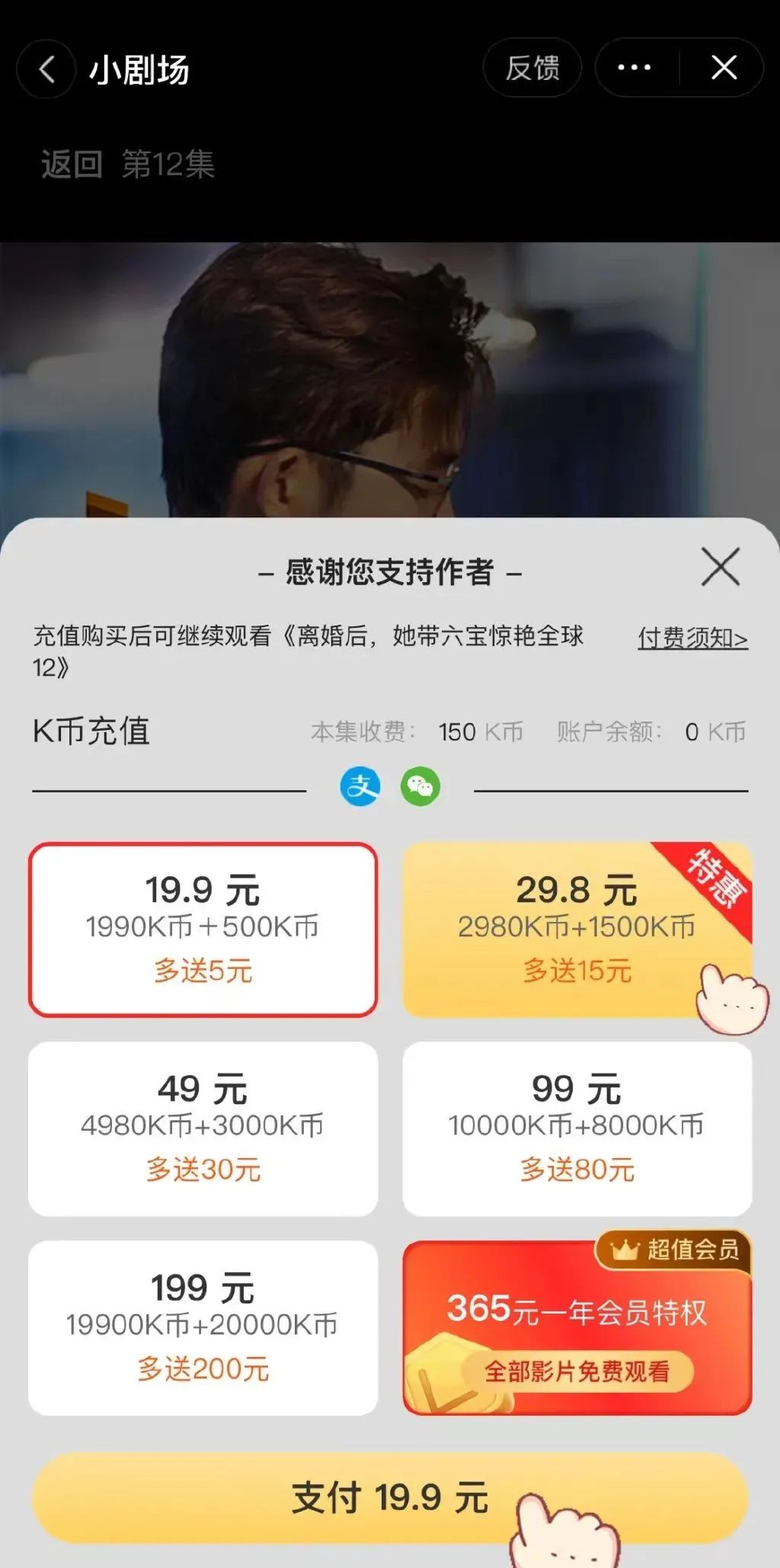This screenshot has width=780, height=1568.
Task: Click the back arrow next to 小剧场
Action: point(46,67)
